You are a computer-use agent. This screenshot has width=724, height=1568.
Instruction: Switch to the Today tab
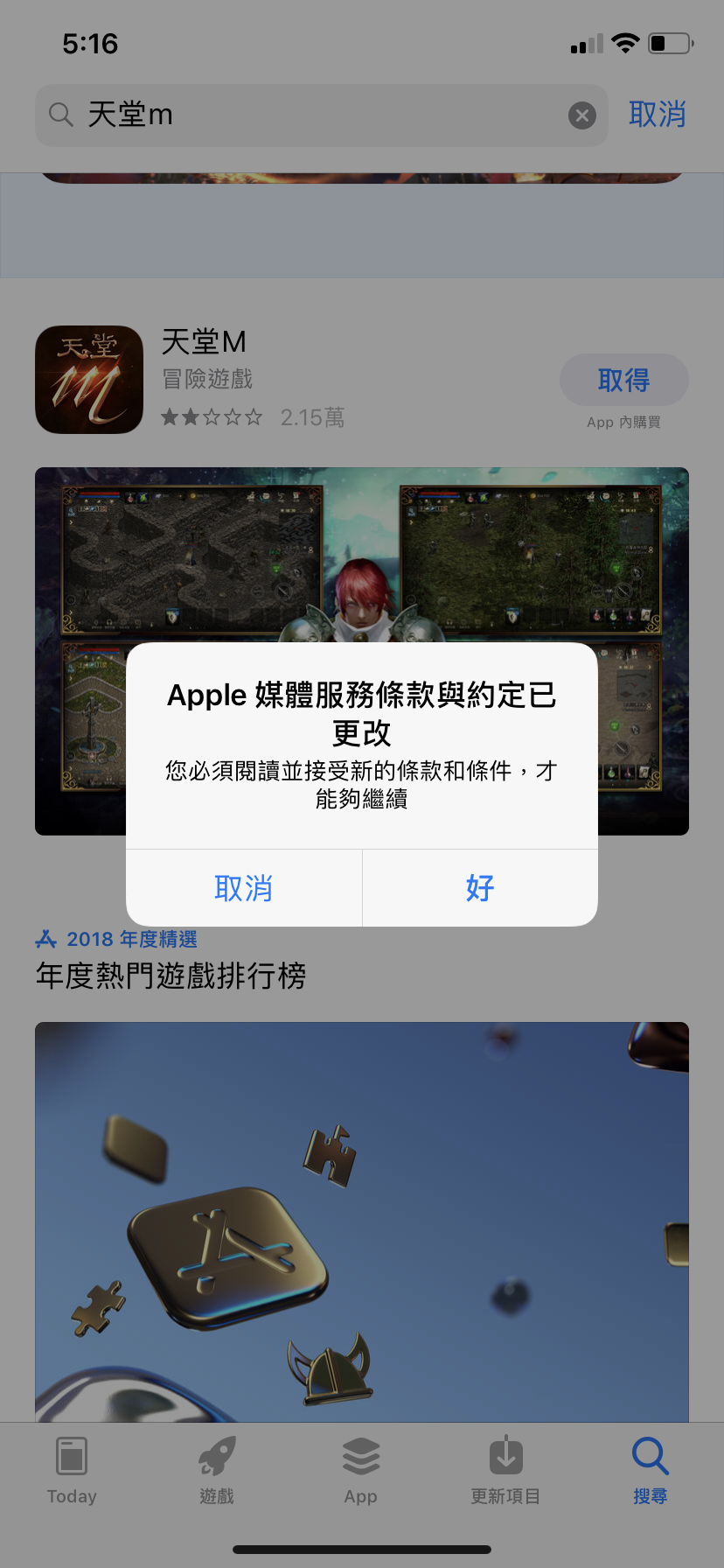pyautogui.click(x=72, y=1470)
